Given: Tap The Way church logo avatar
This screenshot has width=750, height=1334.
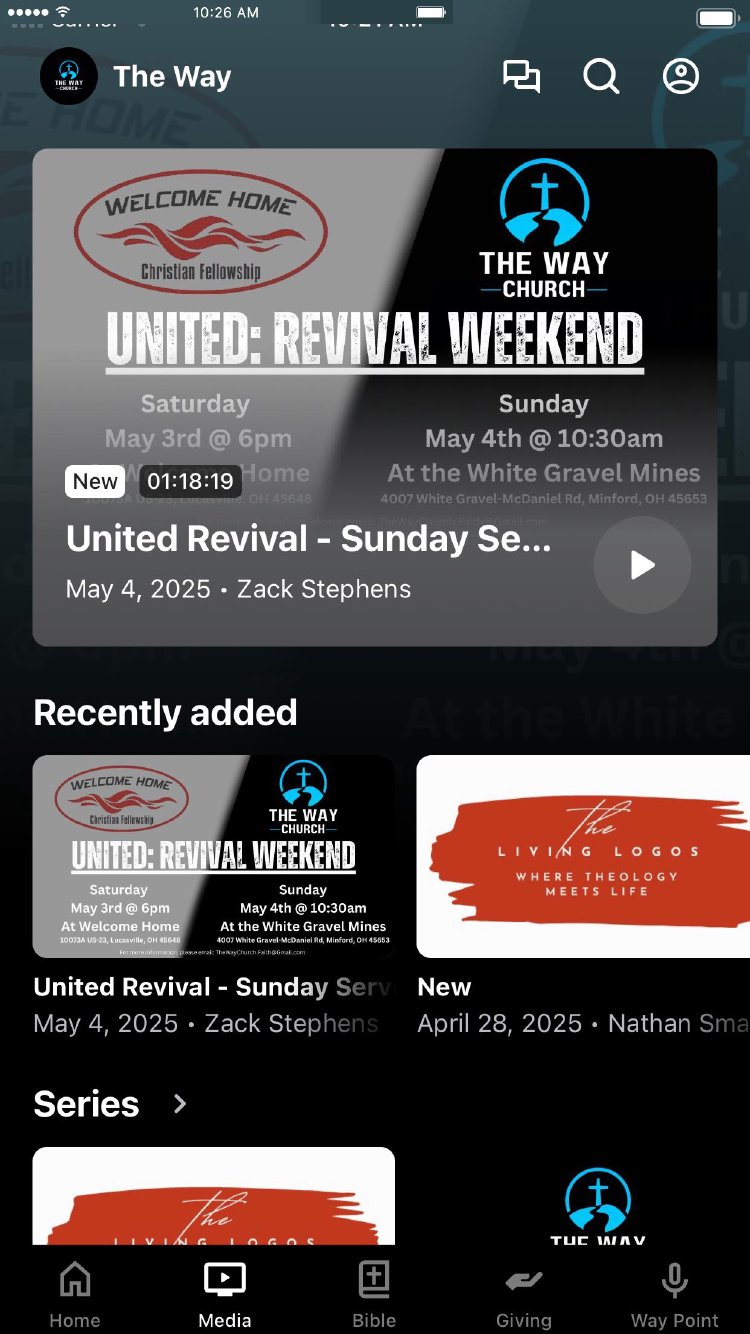Looking at the screenshot, I should (x=69, y=77).
